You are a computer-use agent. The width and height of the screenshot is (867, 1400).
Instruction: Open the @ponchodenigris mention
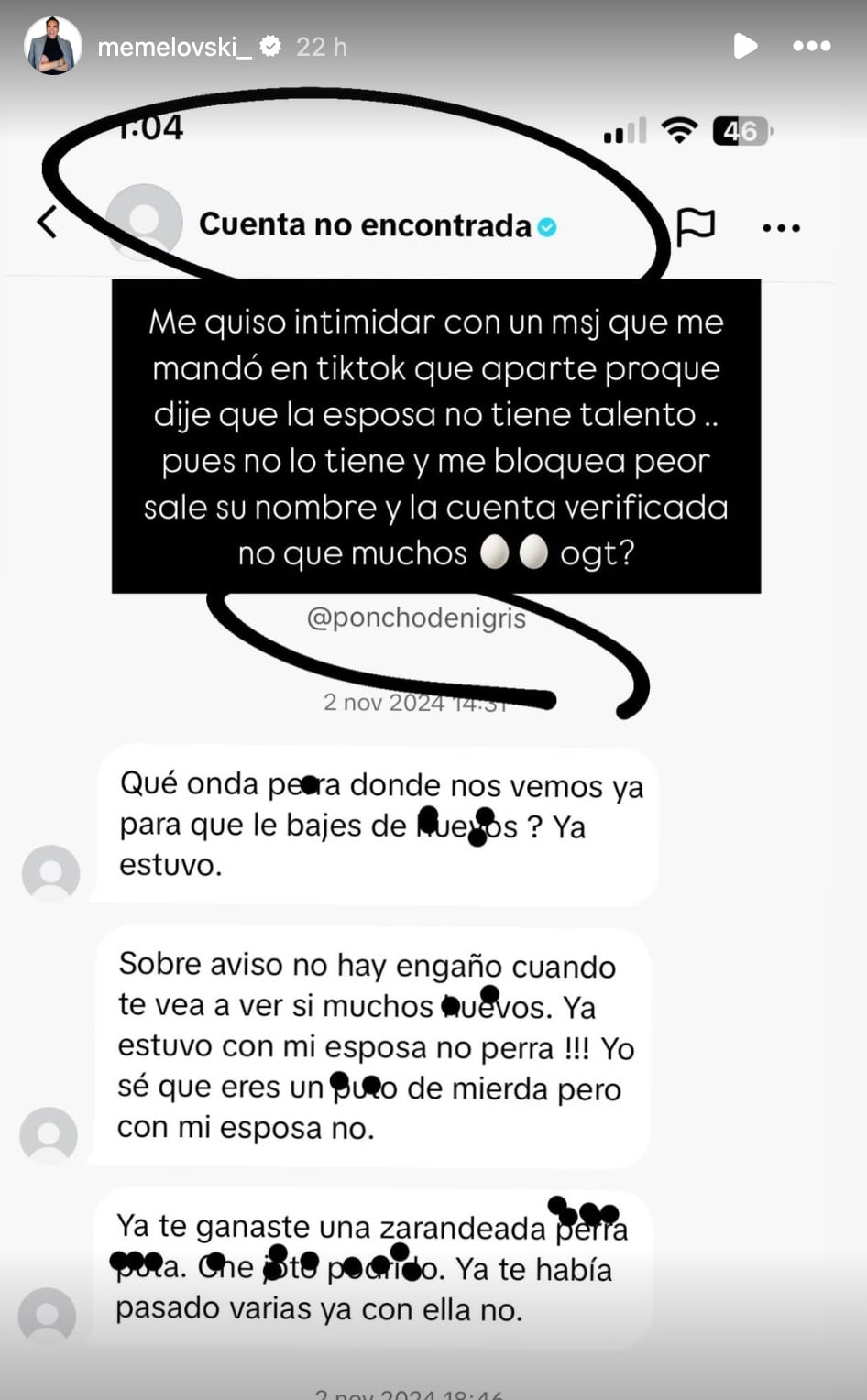tap(416, 618)
